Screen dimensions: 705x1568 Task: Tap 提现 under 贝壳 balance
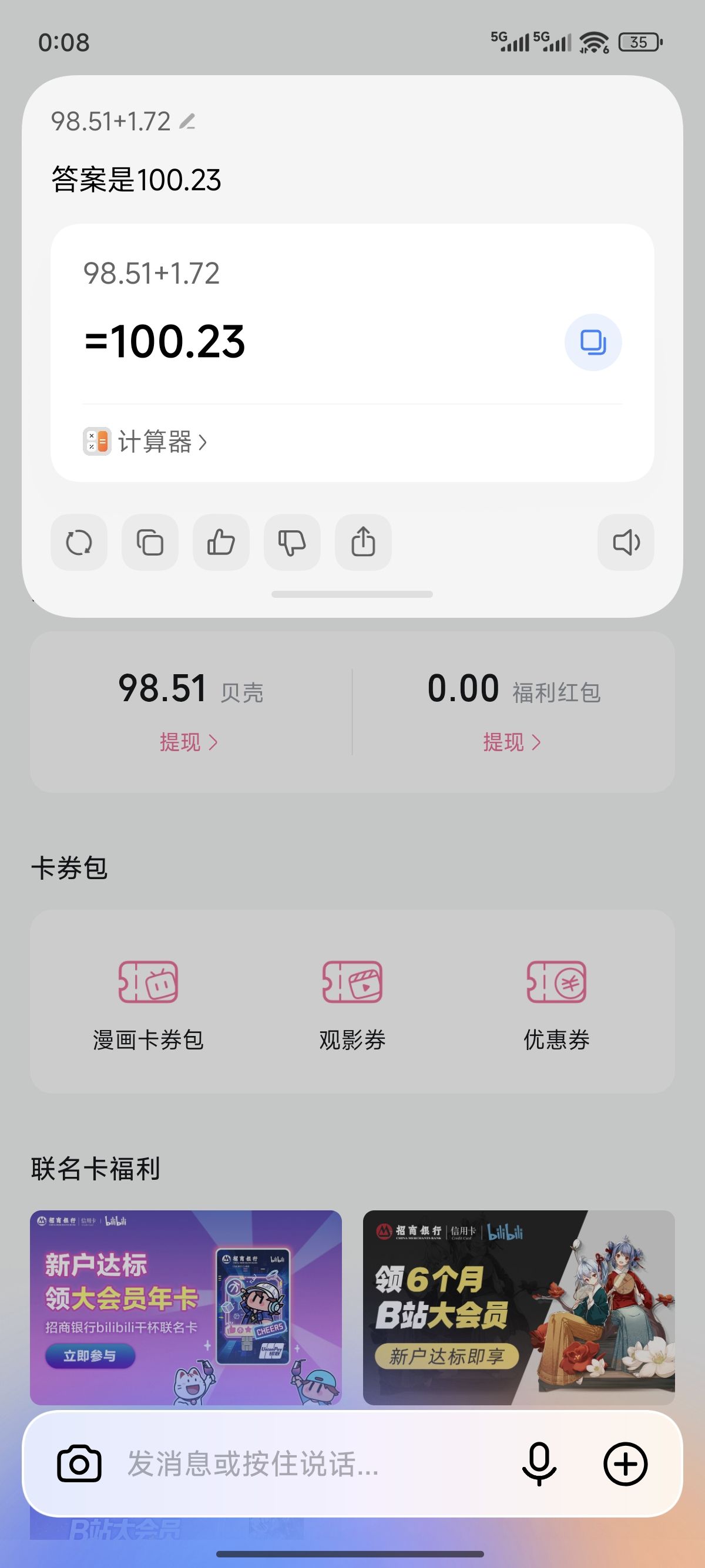coord(188,742)
